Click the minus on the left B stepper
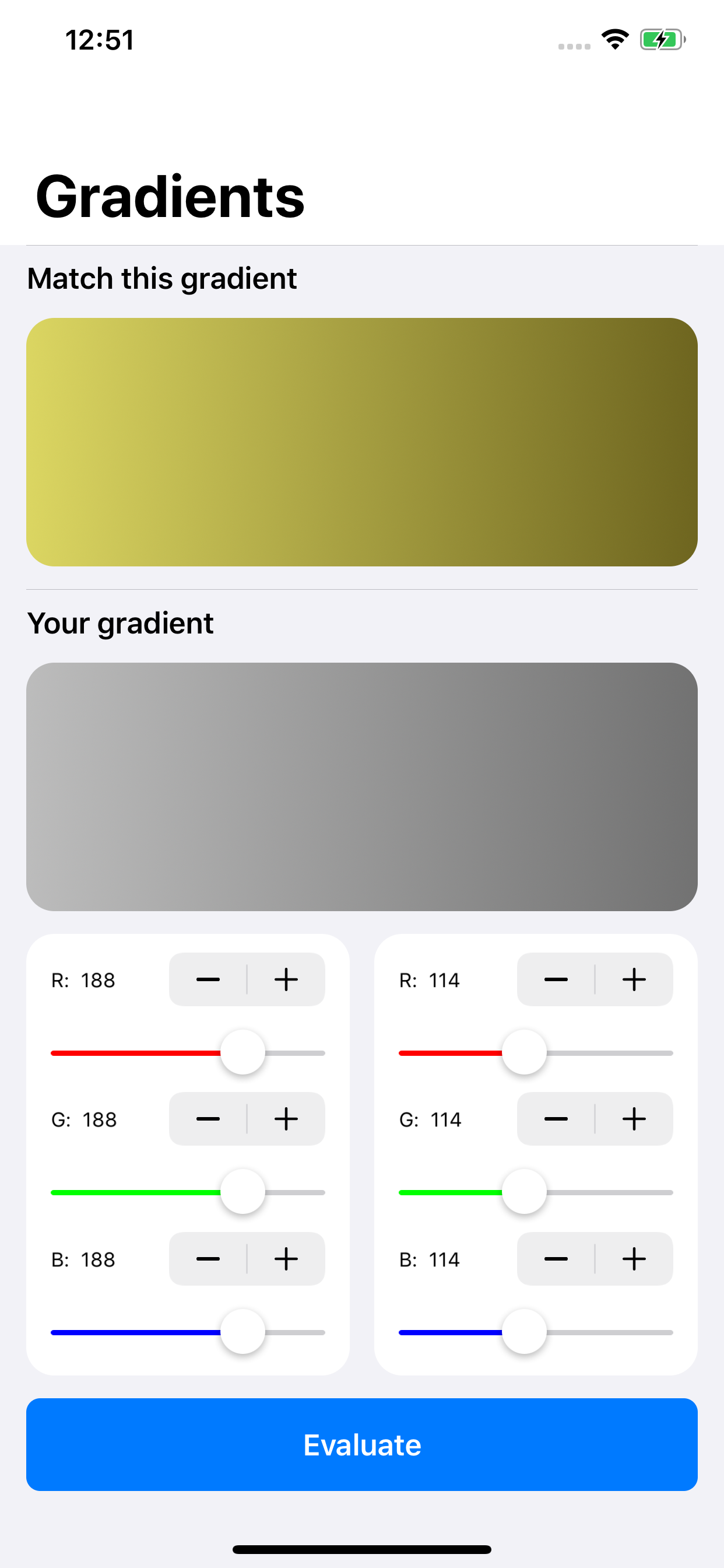 pyautogui.click(x=208, y=1258)
